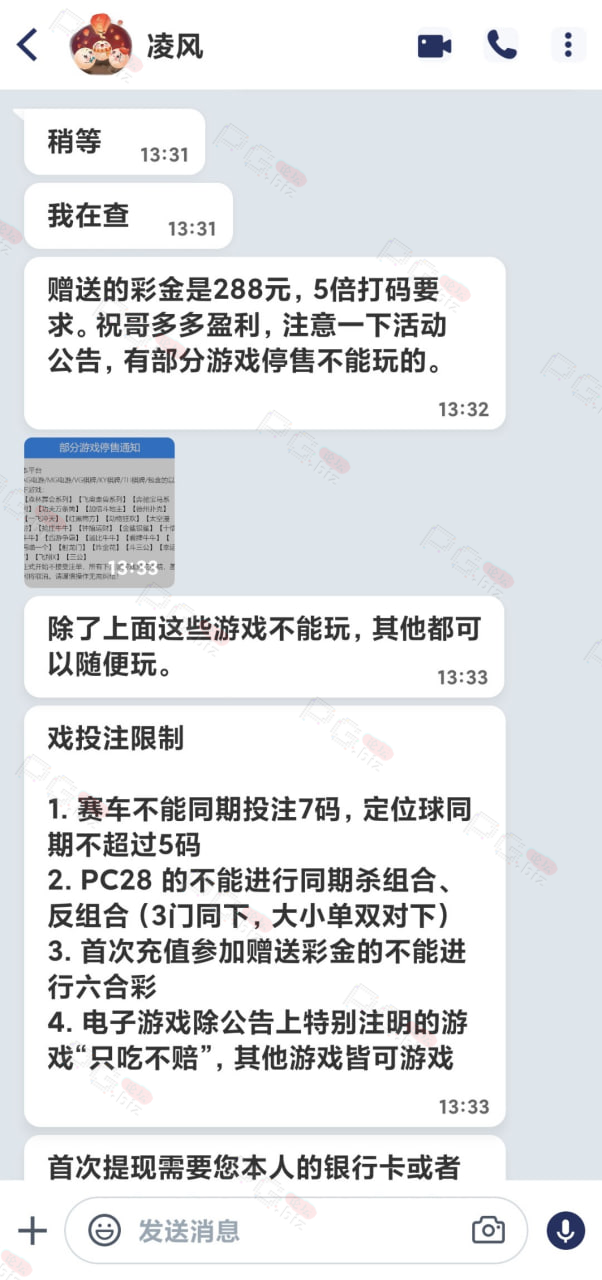Open the attachment plus menu
Screen dimensions: 602x1280
[x=32, y=1230]
